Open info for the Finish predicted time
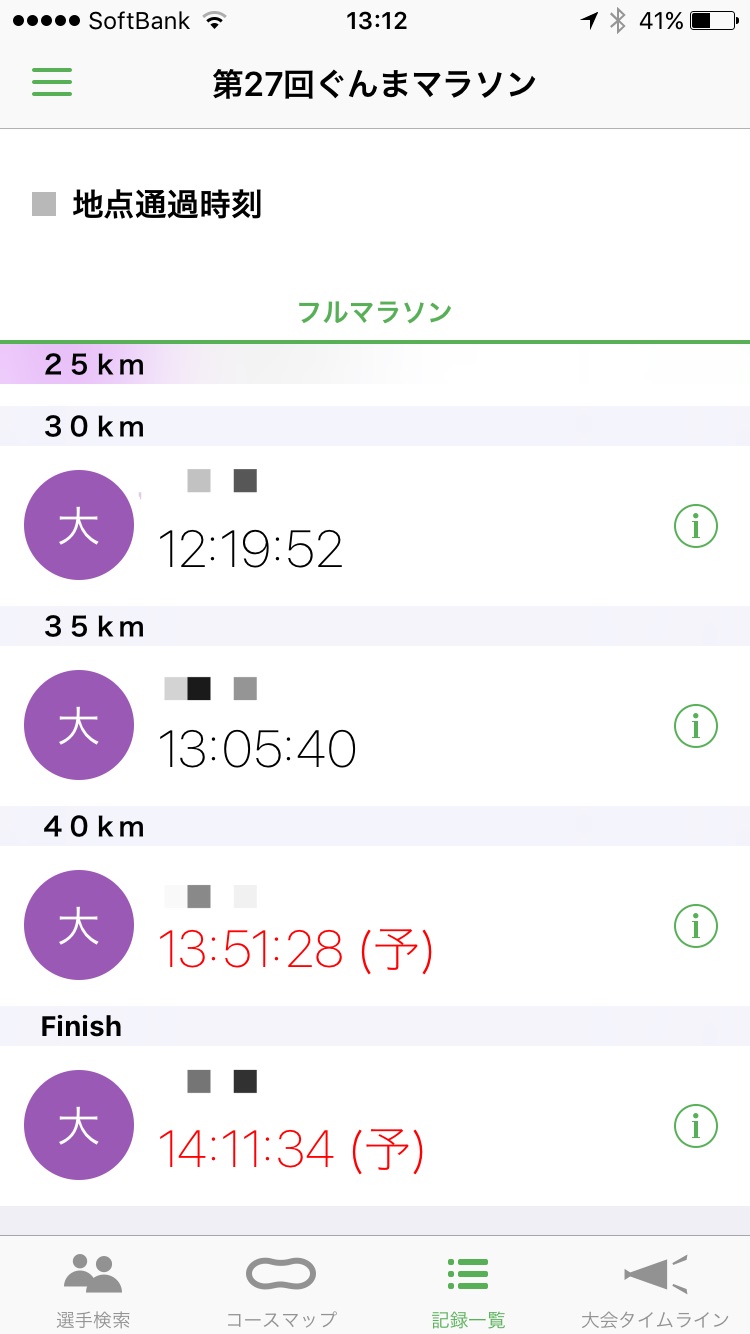The image size is (750, 1334). point(696,1126)
